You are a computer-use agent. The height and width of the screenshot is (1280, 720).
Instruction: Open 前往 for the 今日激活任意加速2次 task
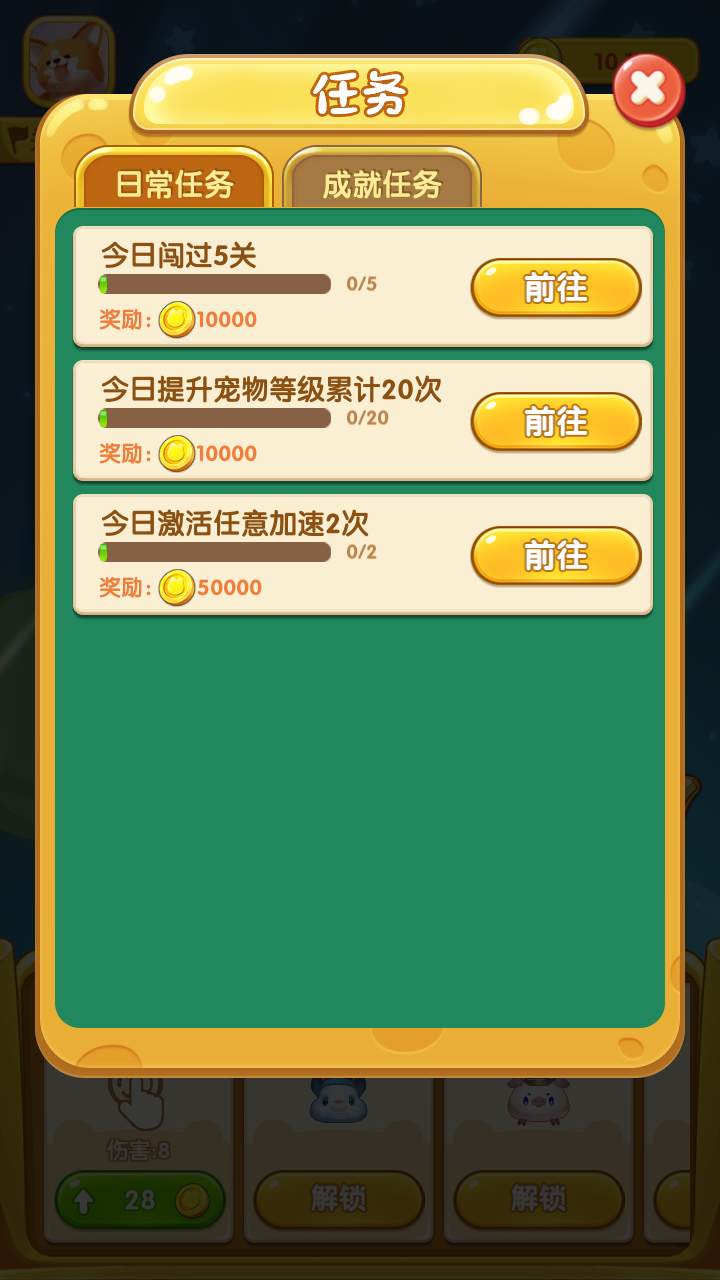[556, 556]
